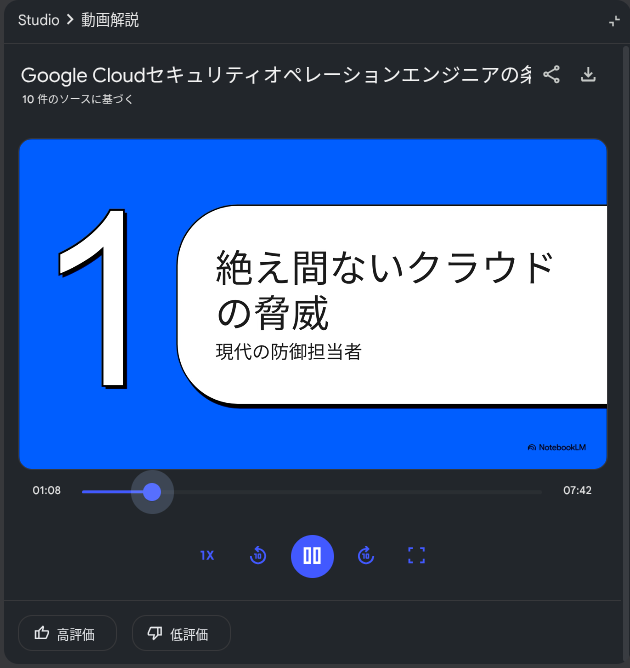Rewind the video 10 seconds

pos(258,555)
